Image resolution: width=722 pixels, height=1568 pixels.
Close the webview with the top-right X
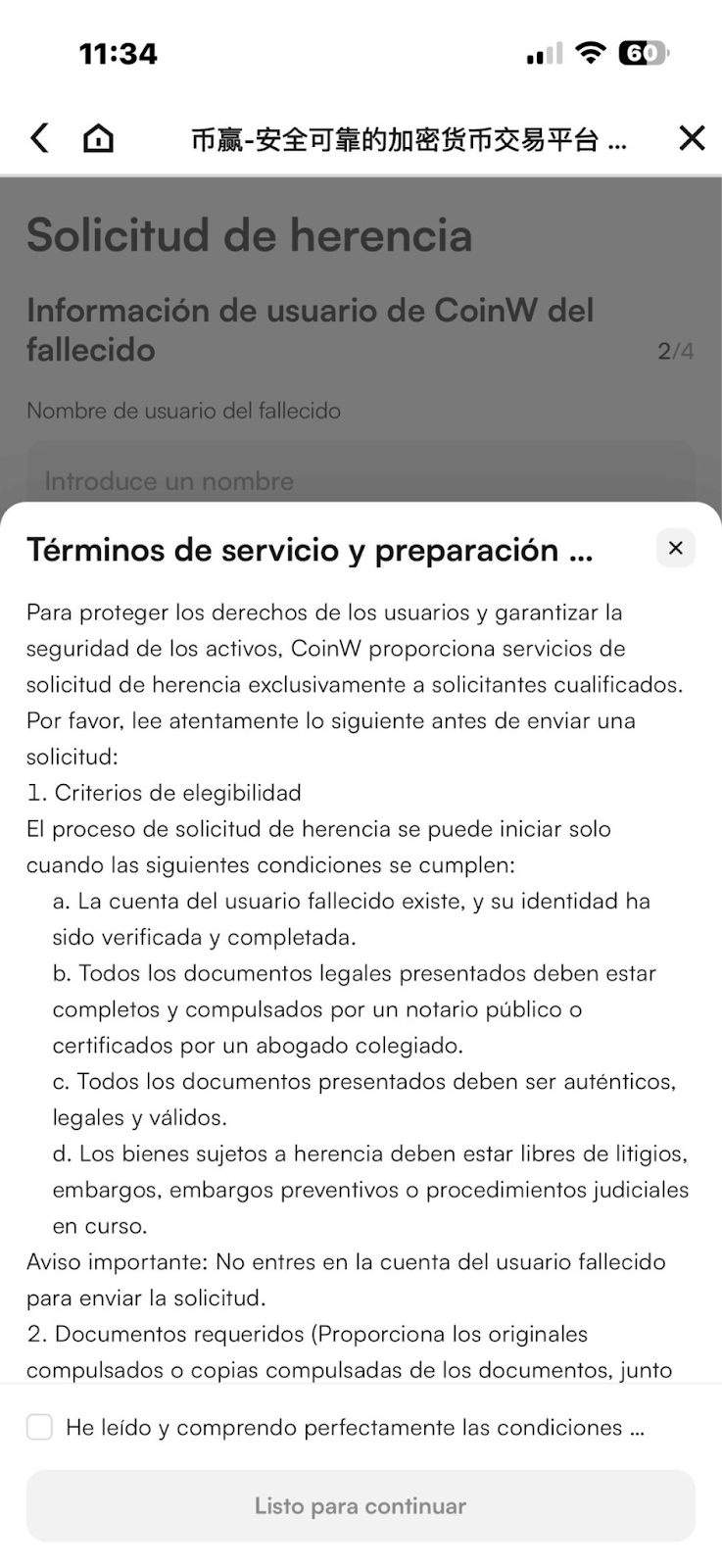tap(692, 138)
